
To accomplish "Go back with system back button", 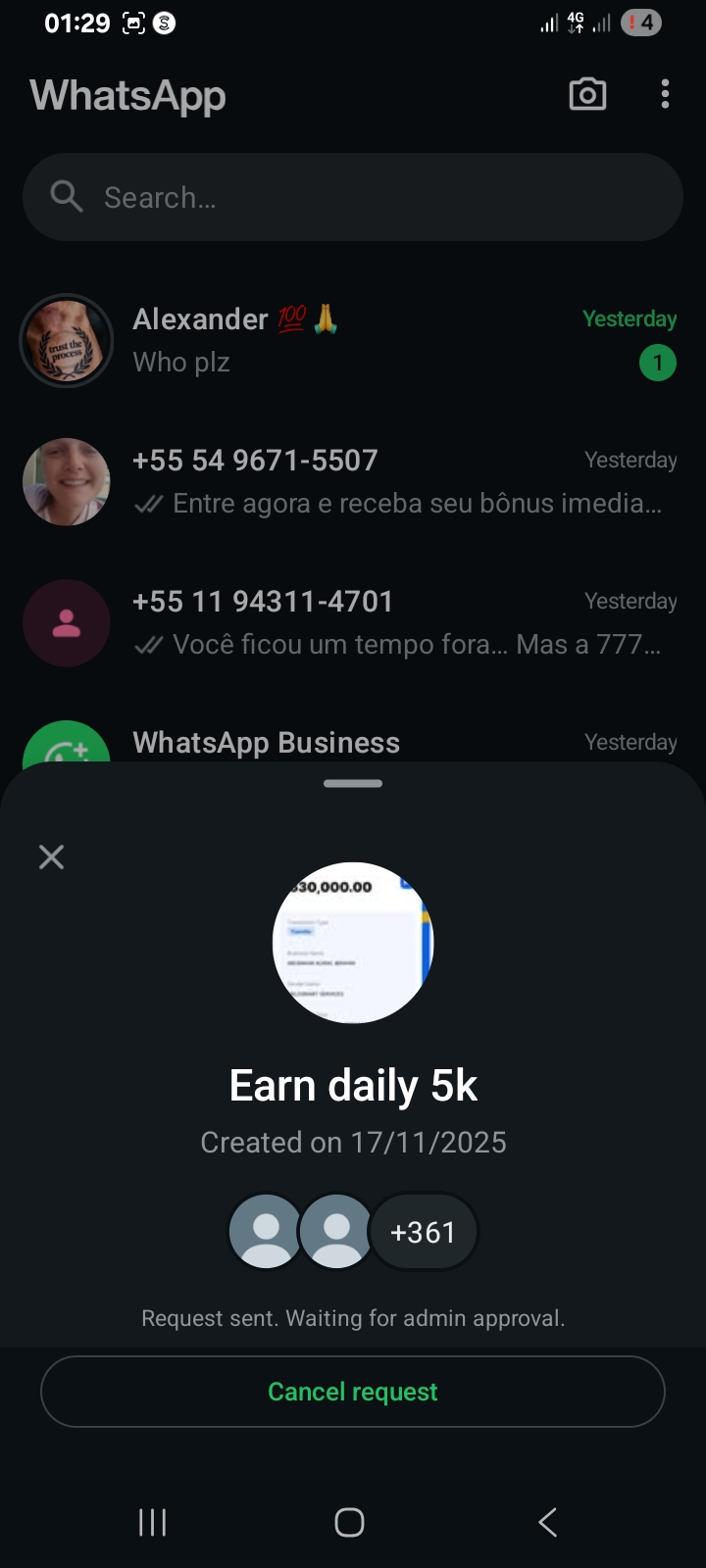I will 547,1522.
